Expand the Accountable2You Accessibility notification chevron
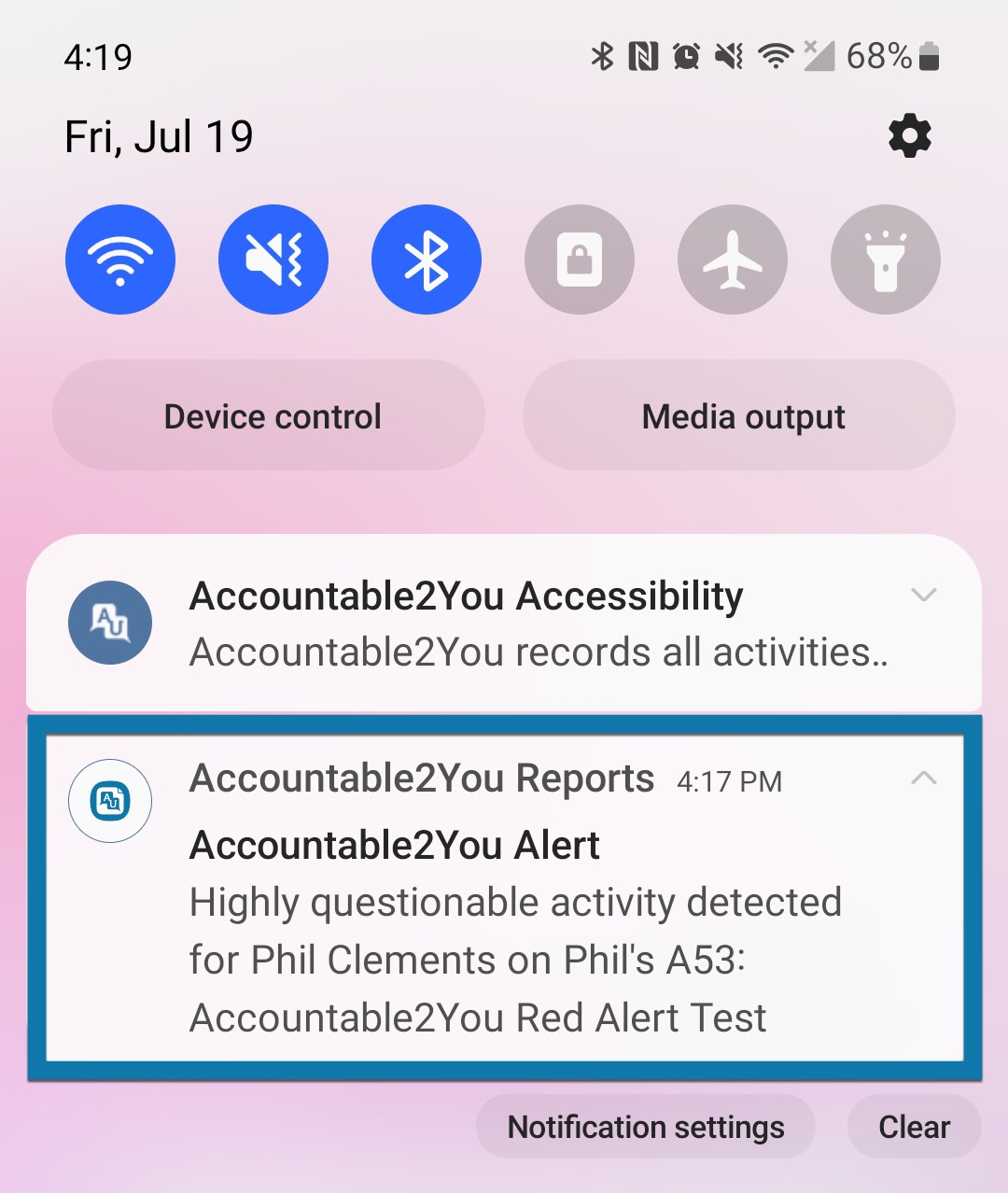1008x1193 pixels. (x=923, y=595)
